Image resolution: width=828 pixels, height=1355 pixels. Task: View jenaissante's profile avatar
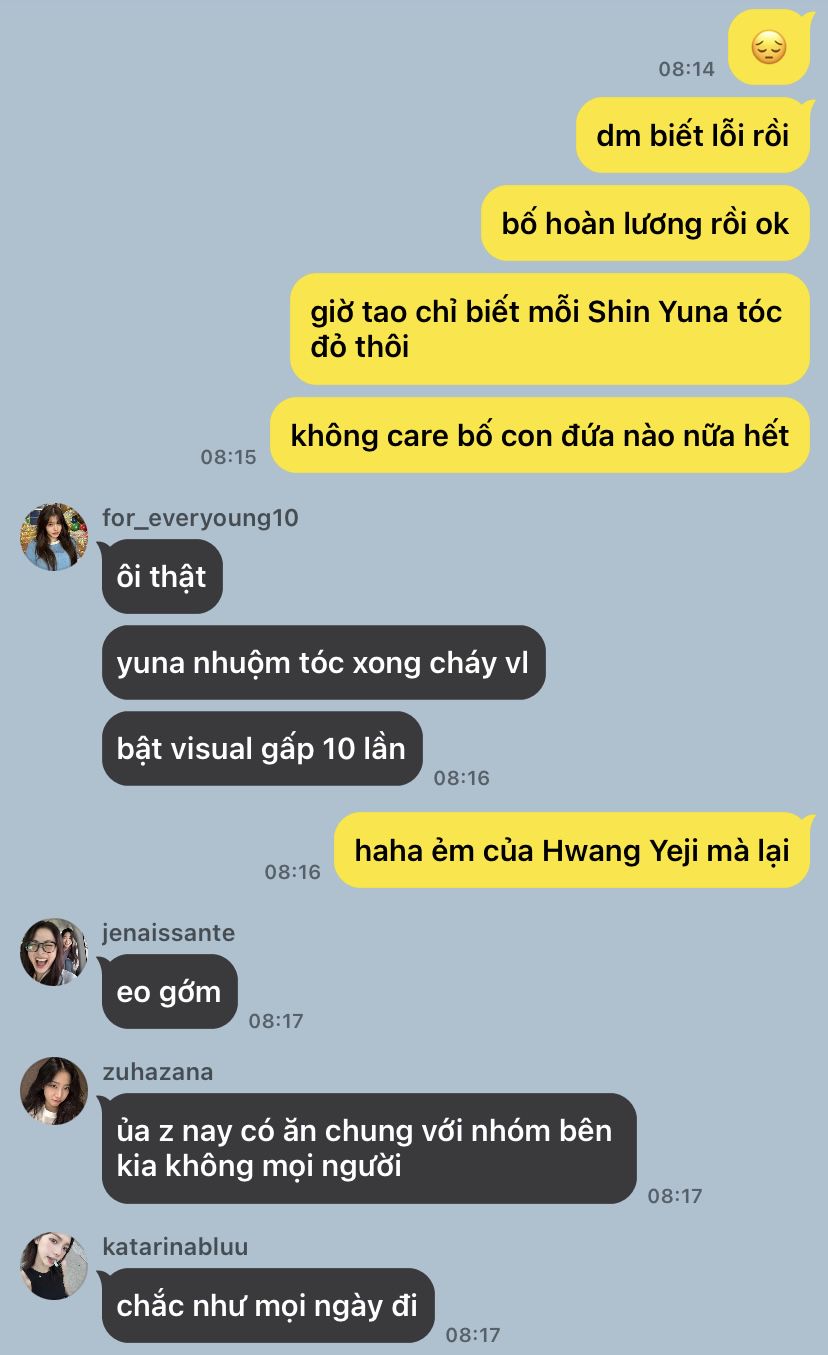[54, 952]
